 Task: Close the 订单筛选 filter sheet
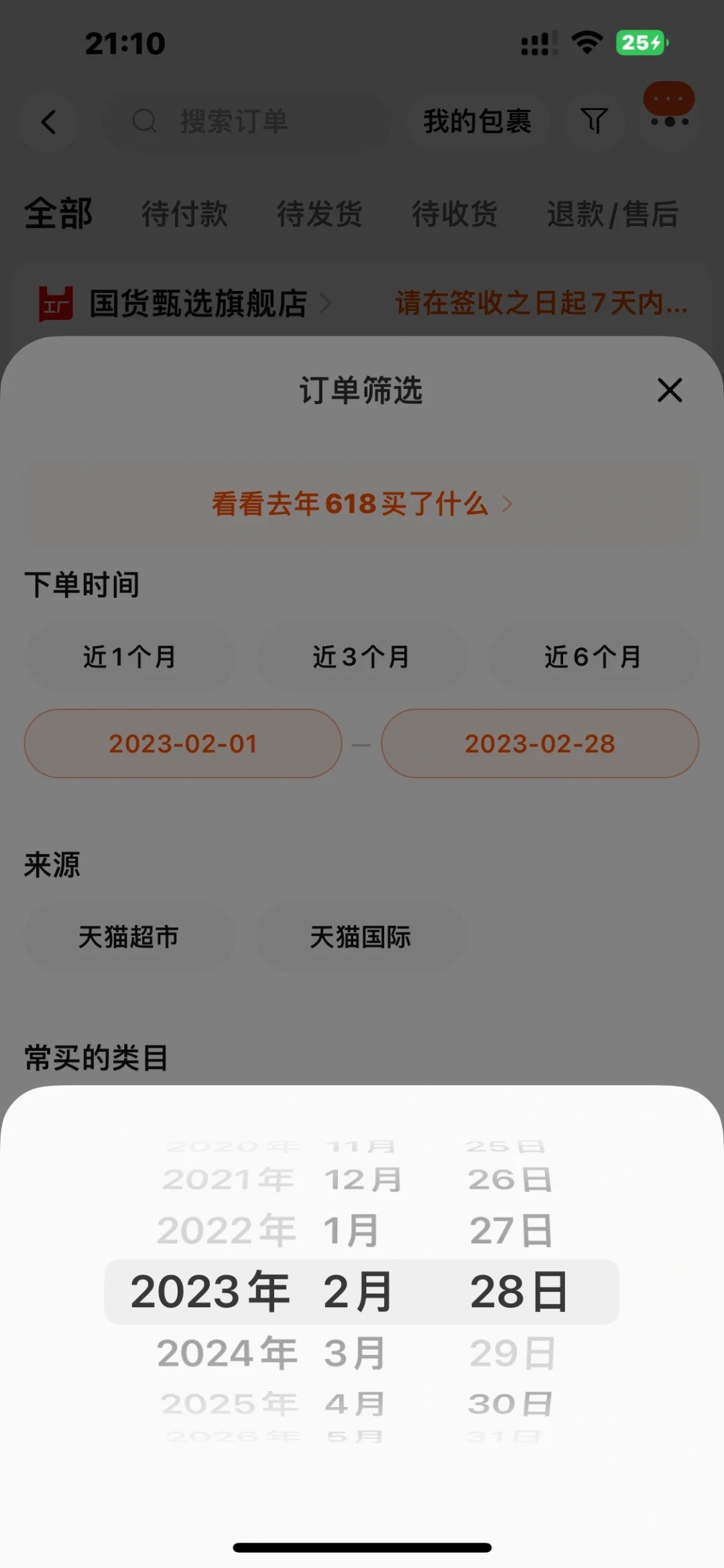669,390
